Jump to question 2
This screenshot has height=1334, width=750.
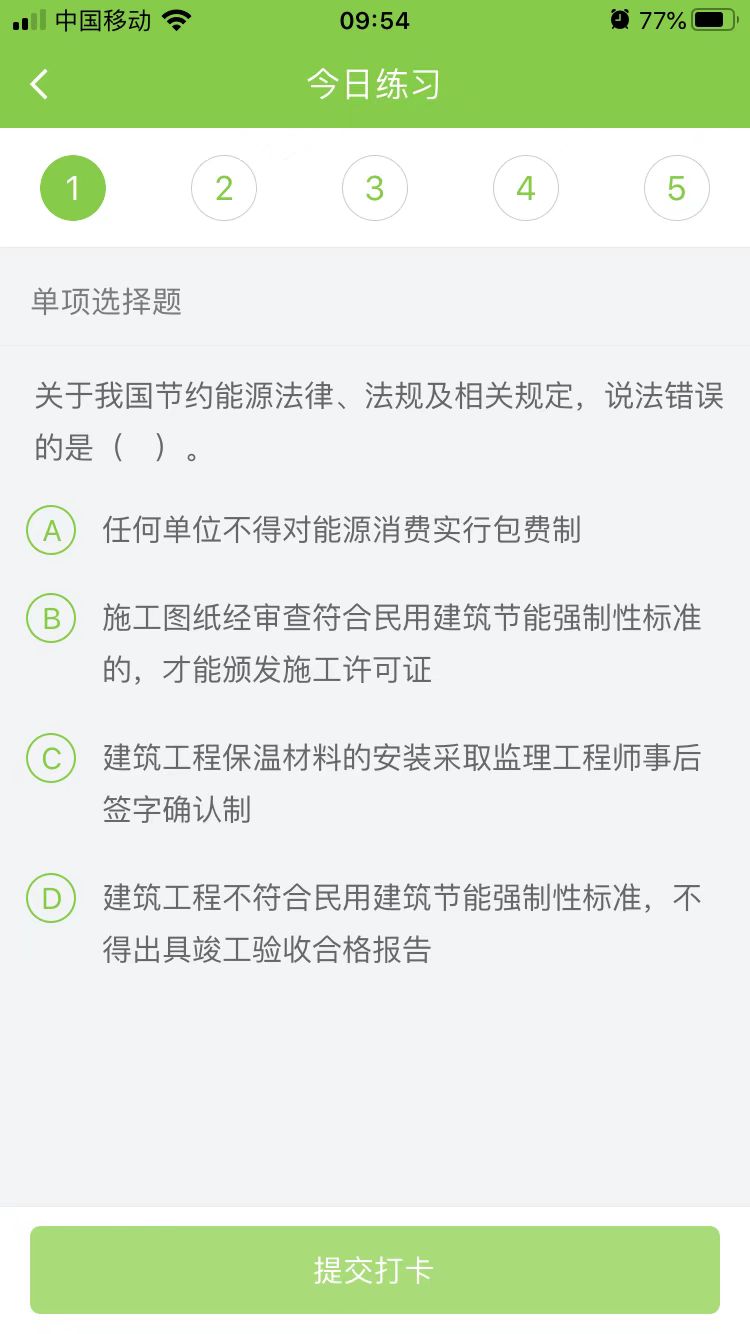(224, 188)
